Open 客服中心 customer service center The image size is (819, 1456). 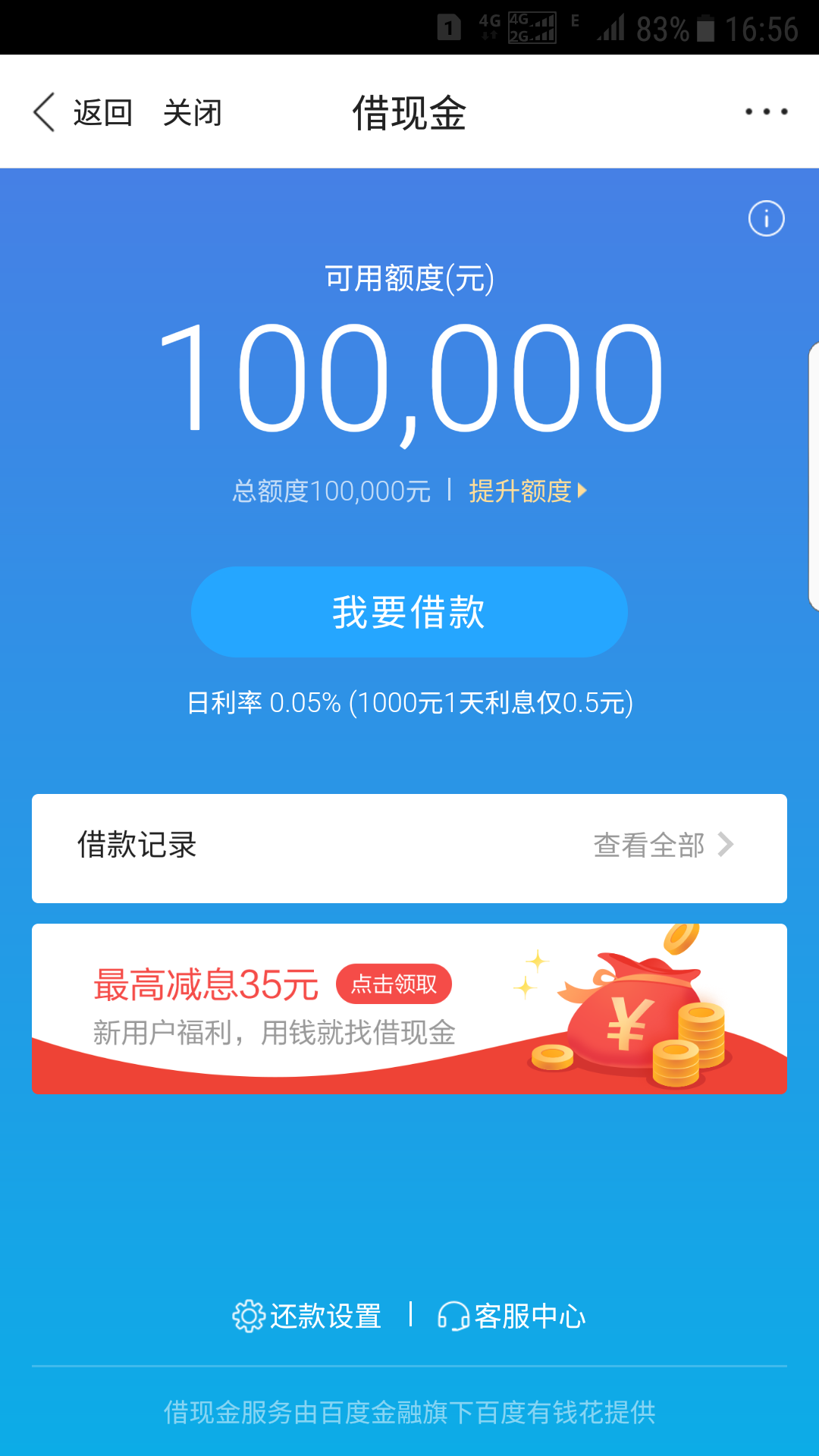(529, 1314)
